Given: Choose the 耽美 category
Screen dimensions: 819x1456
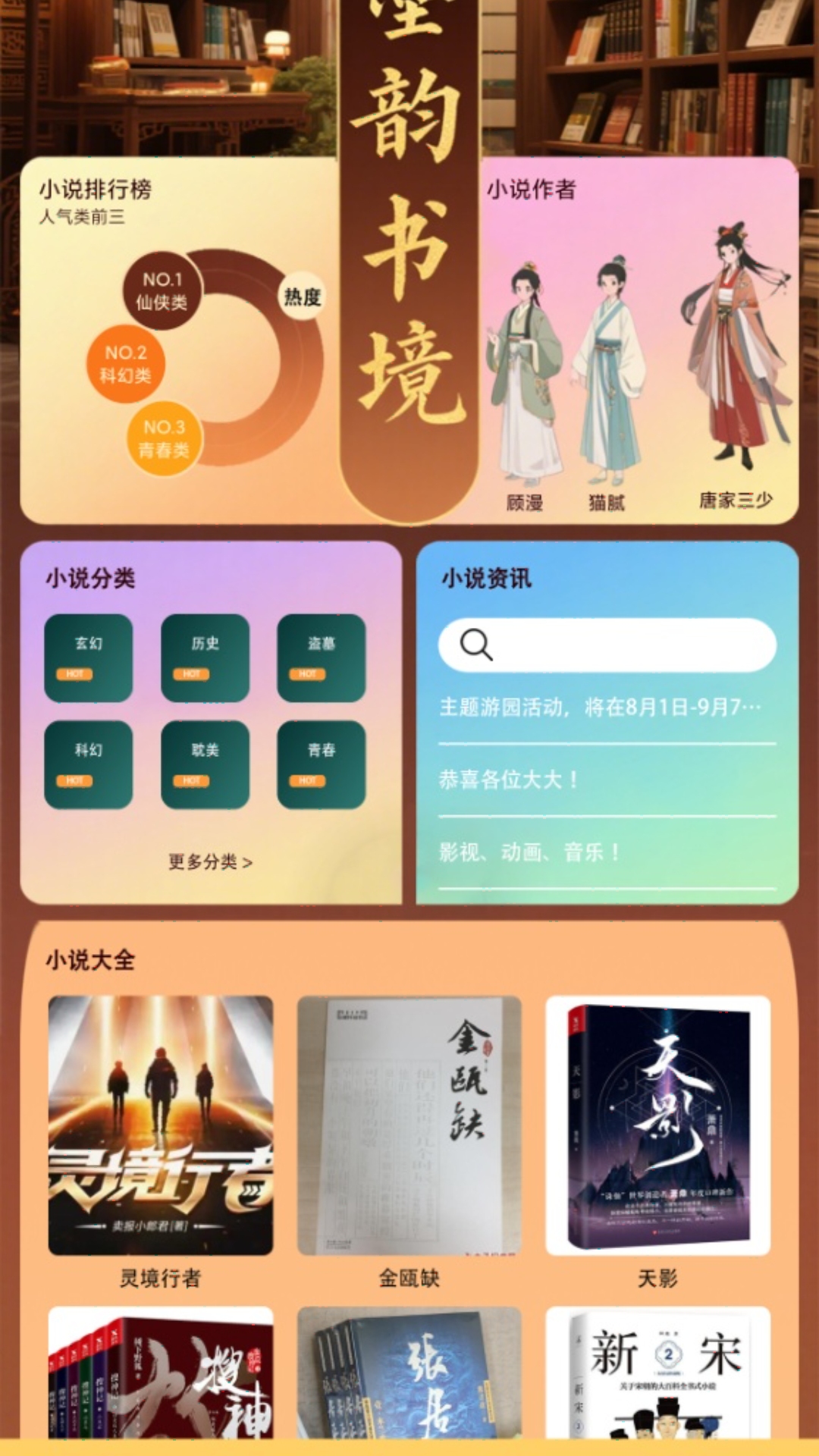Looking at the screenshot, I should 205,764.
